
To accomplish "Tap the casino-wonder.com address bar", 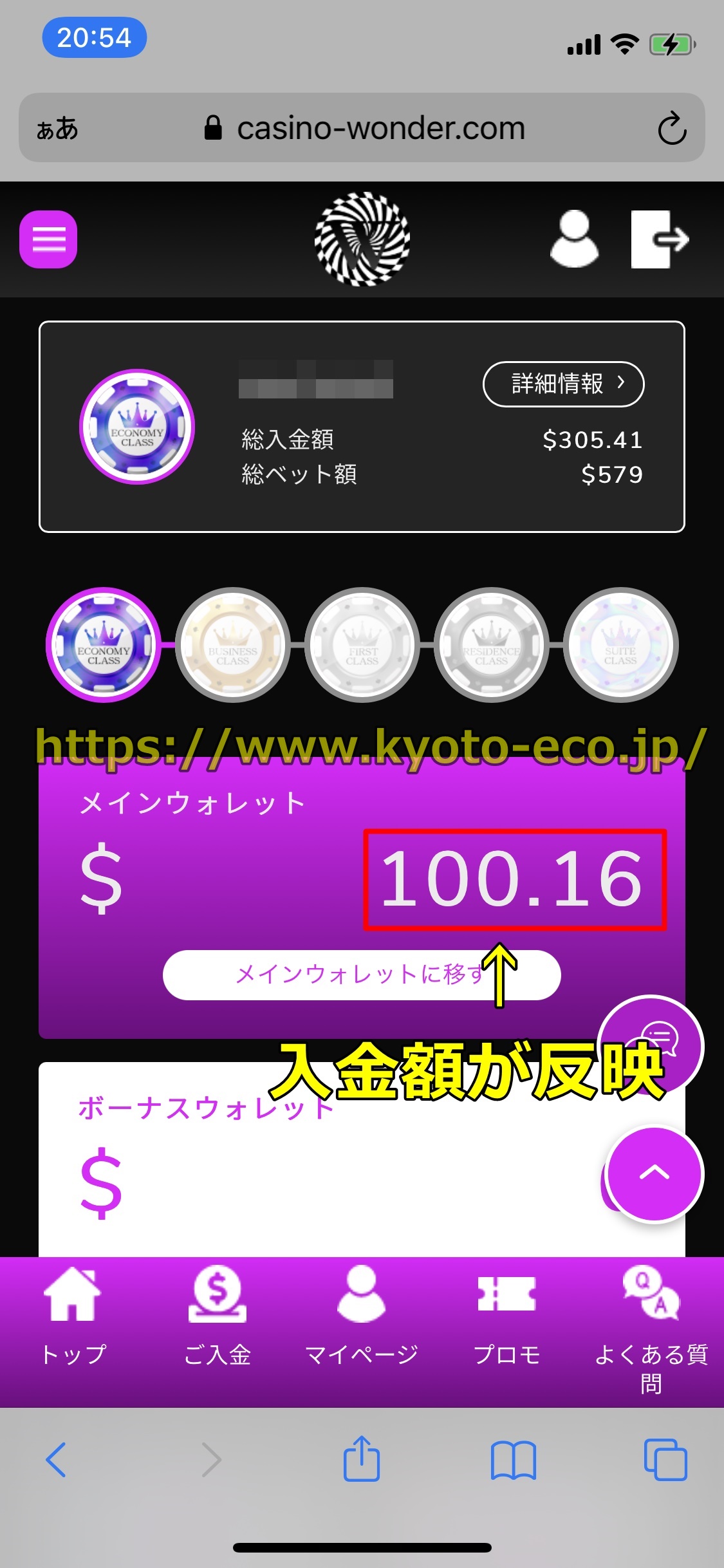I will click(380, 128).
